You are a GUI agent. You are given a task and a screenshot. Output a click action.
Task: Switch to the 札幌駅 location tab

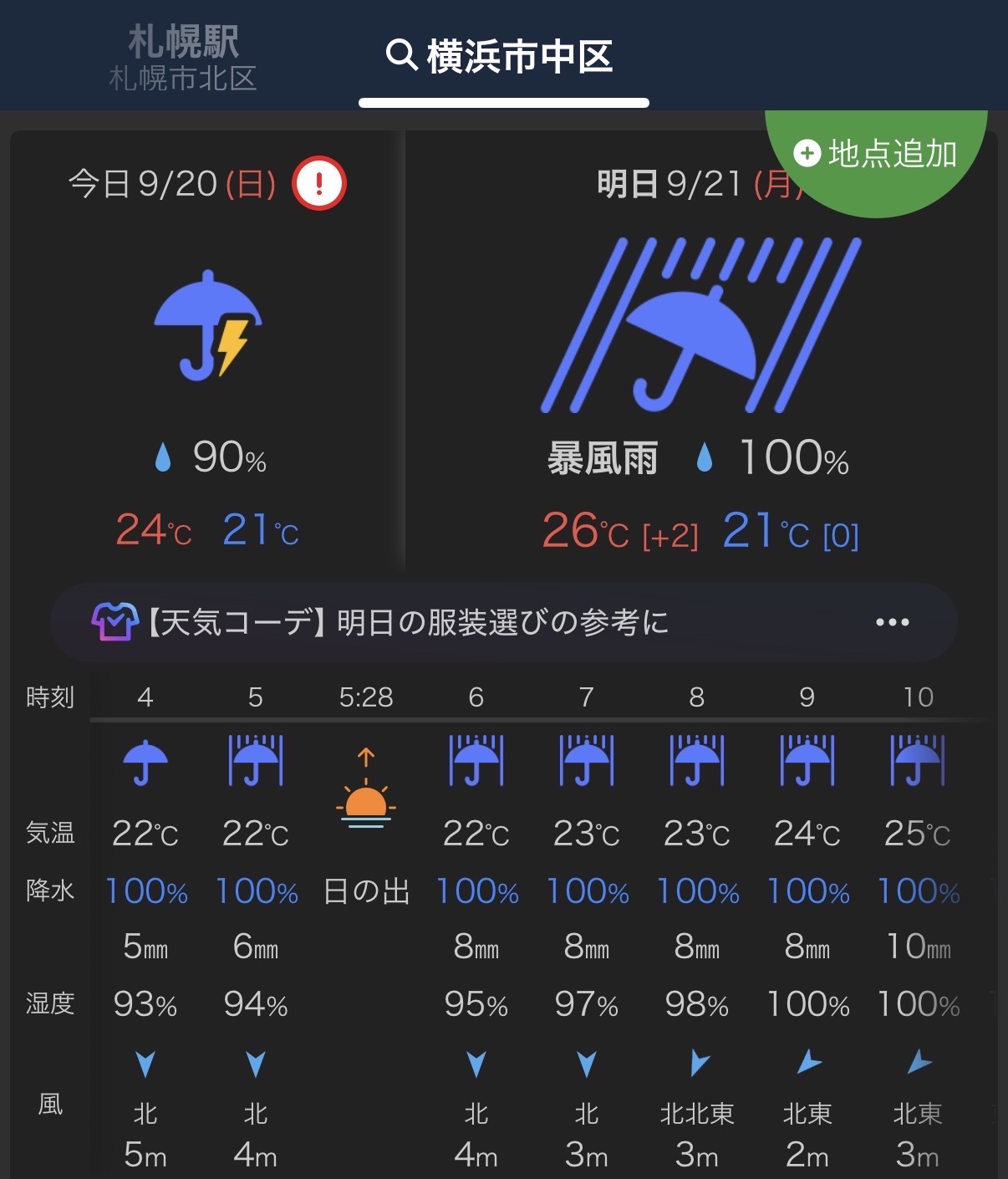click(x=183, y=57)
